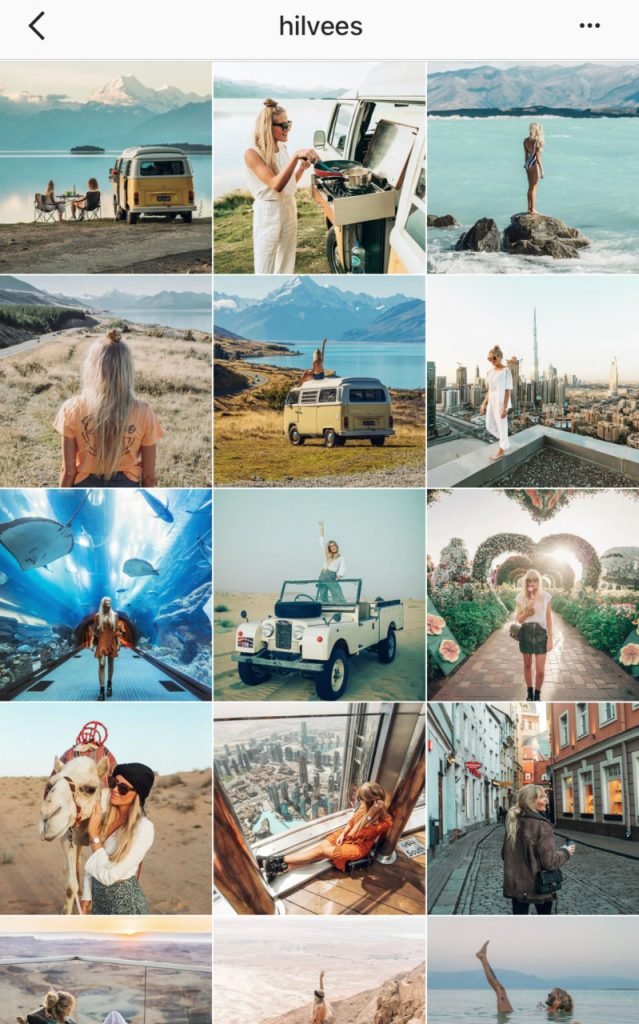Screen dimensions: 639x1024
Task: Open the leg raised in water photo
Action: click(533, 971)
